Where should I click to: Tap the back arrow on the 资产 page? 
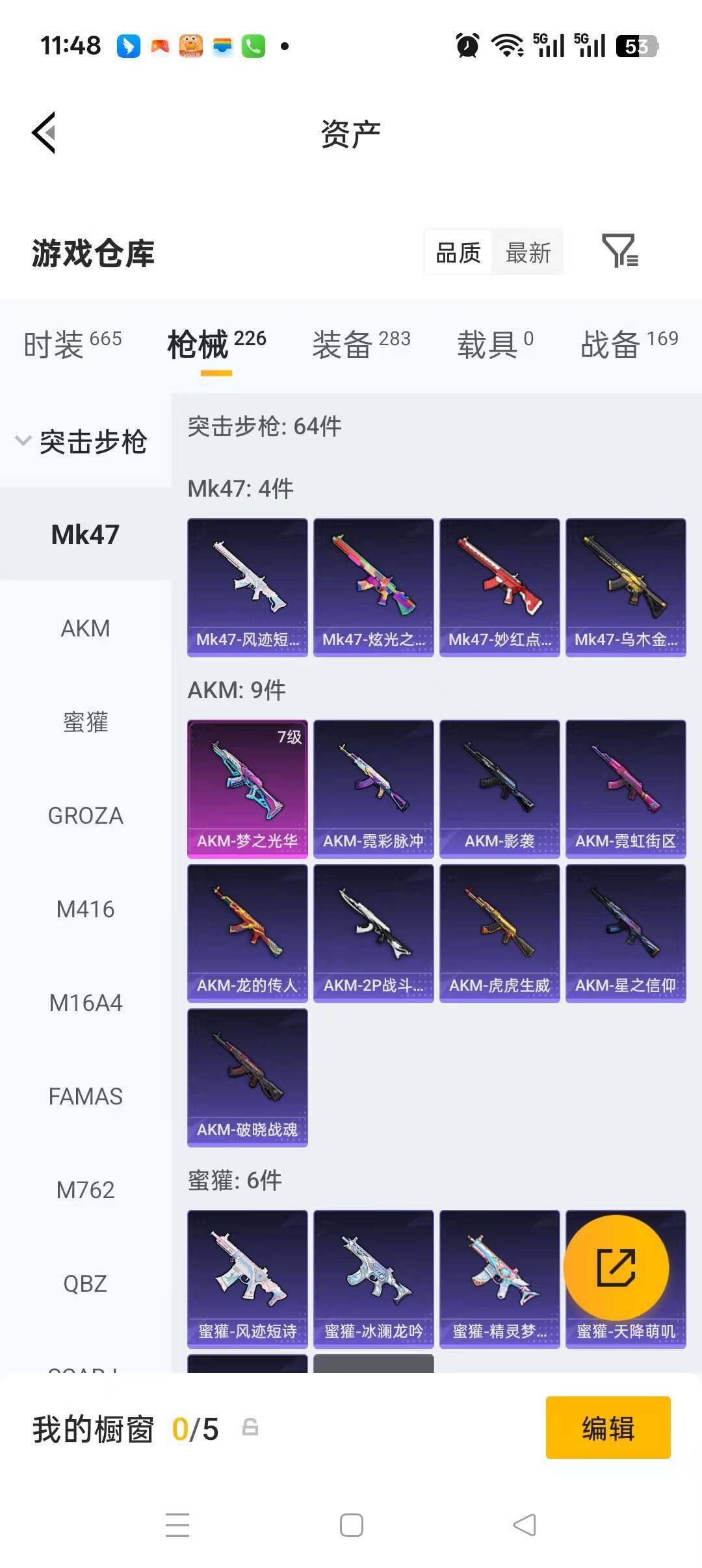(x=43, y=131)
